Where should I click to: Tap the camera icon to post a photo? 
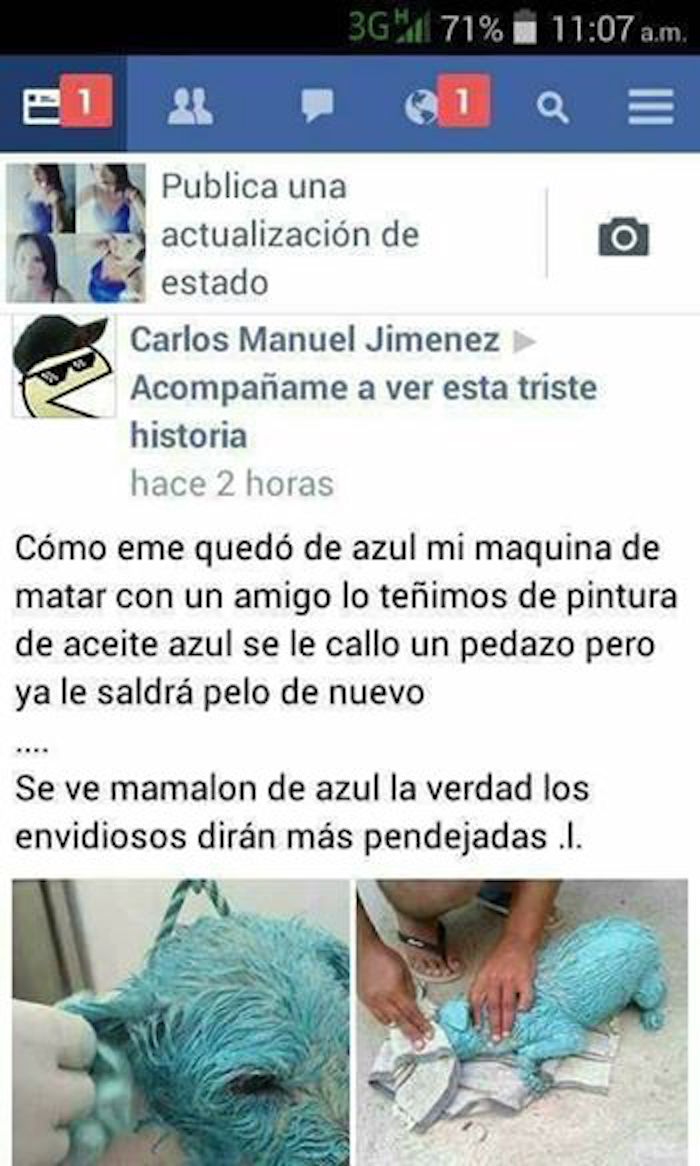(x=623, y=236)
